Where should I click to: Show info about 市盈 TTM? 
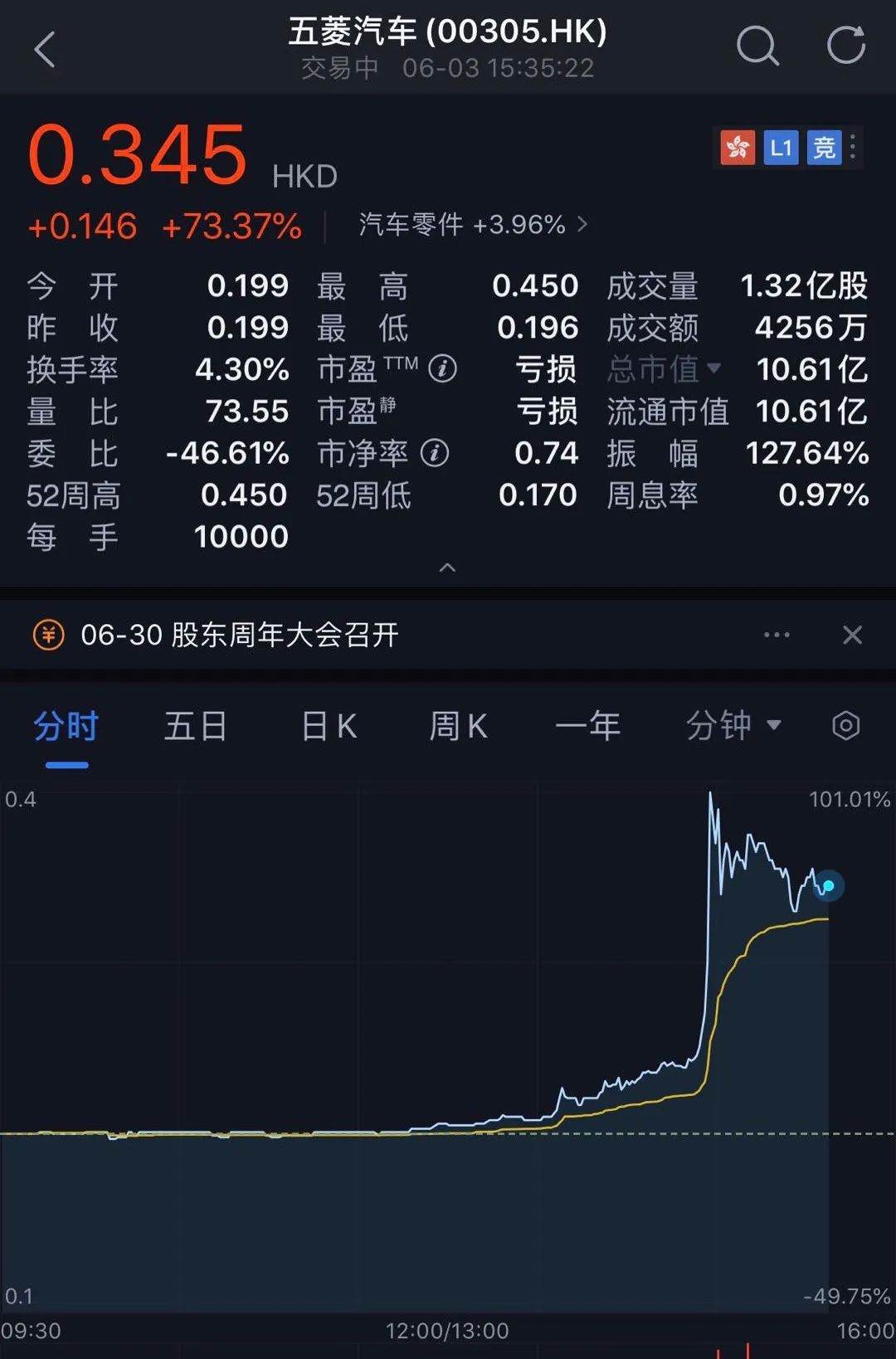click(443, 368)
